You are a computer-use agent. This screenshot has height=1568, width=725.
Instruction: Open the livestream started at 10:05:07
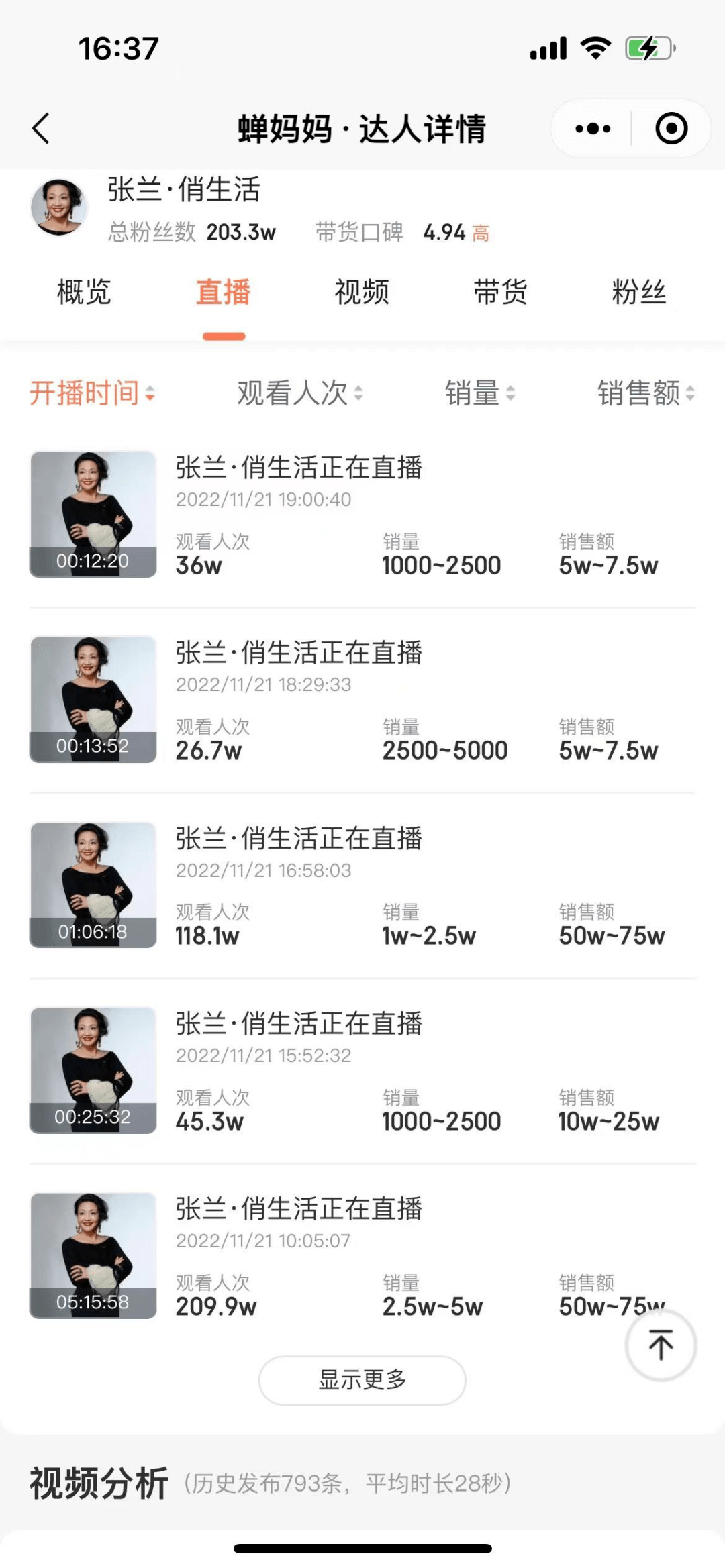click(299, 1209)
